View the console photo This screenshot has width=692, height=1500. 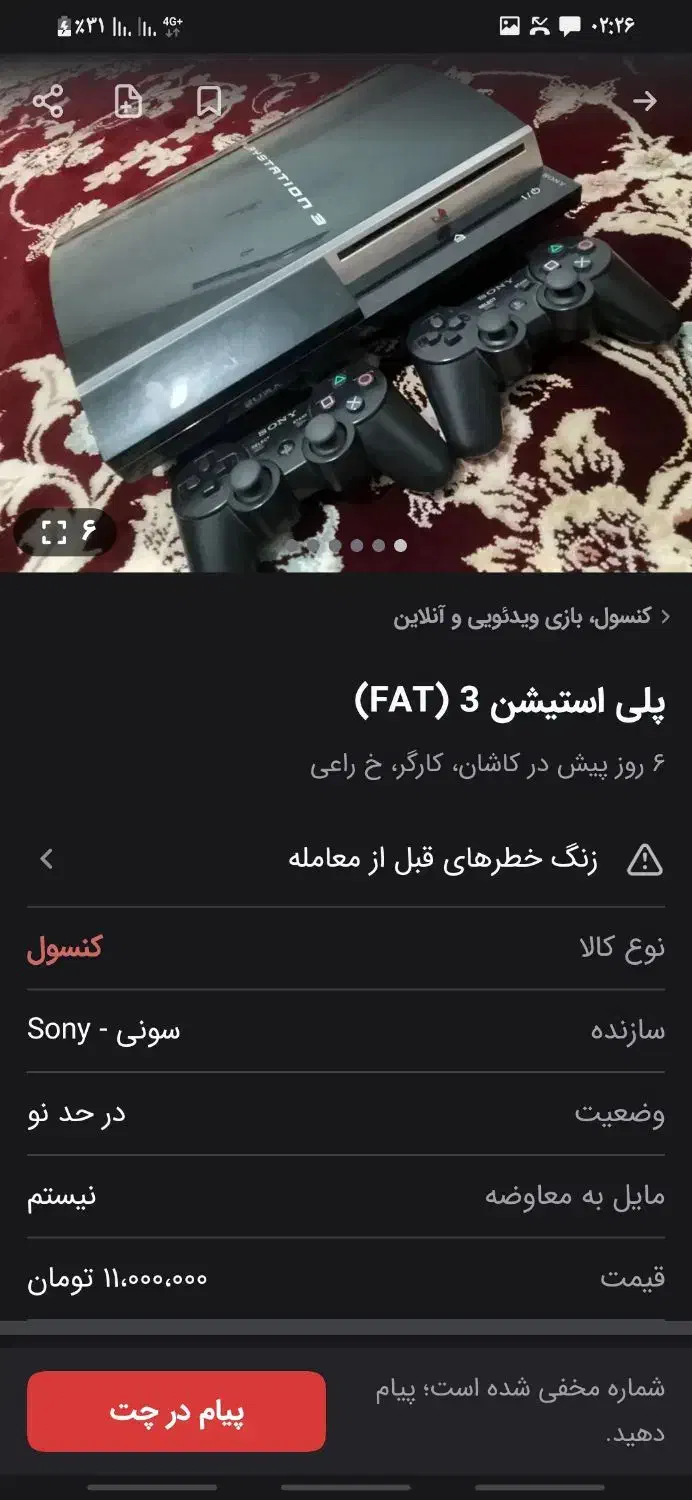point(346,313)
